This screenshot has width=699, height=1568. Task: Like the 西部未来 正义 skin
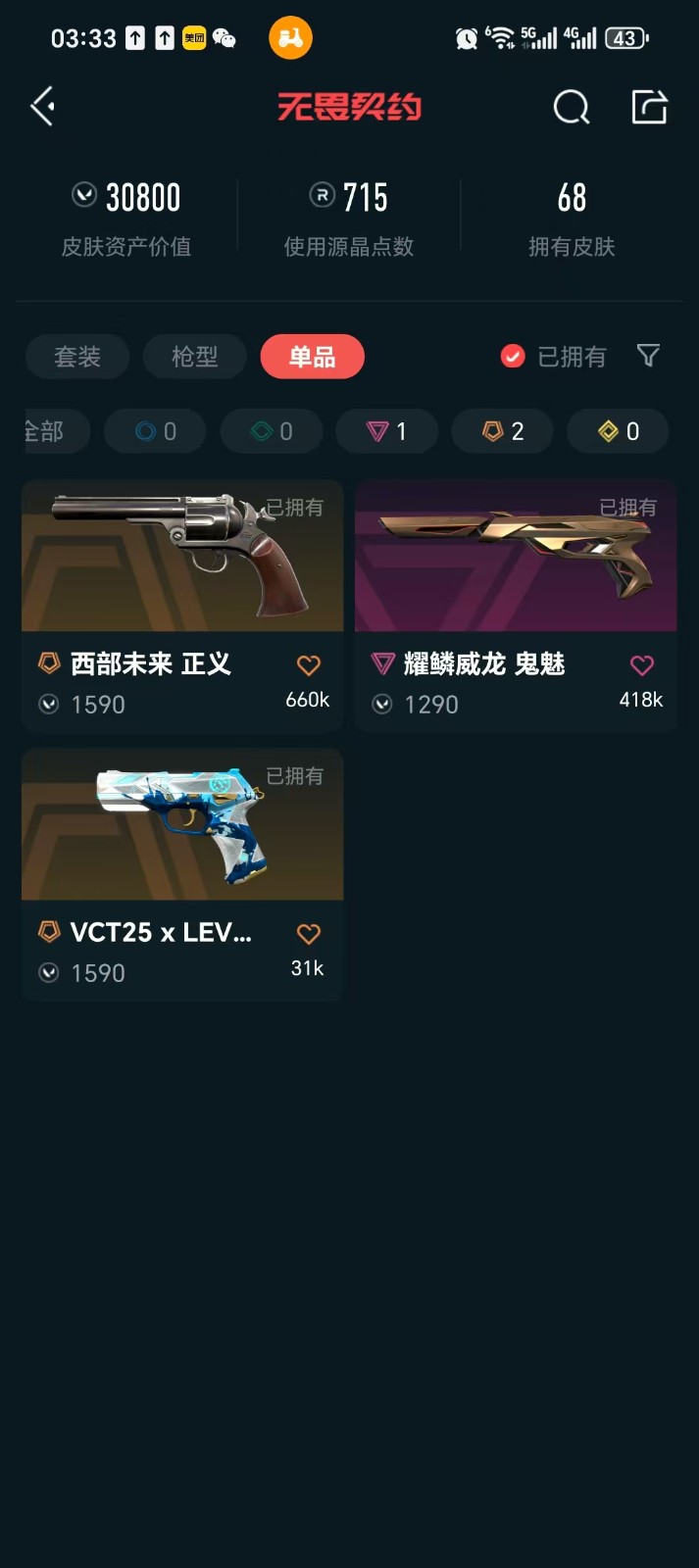pos(309,666)
